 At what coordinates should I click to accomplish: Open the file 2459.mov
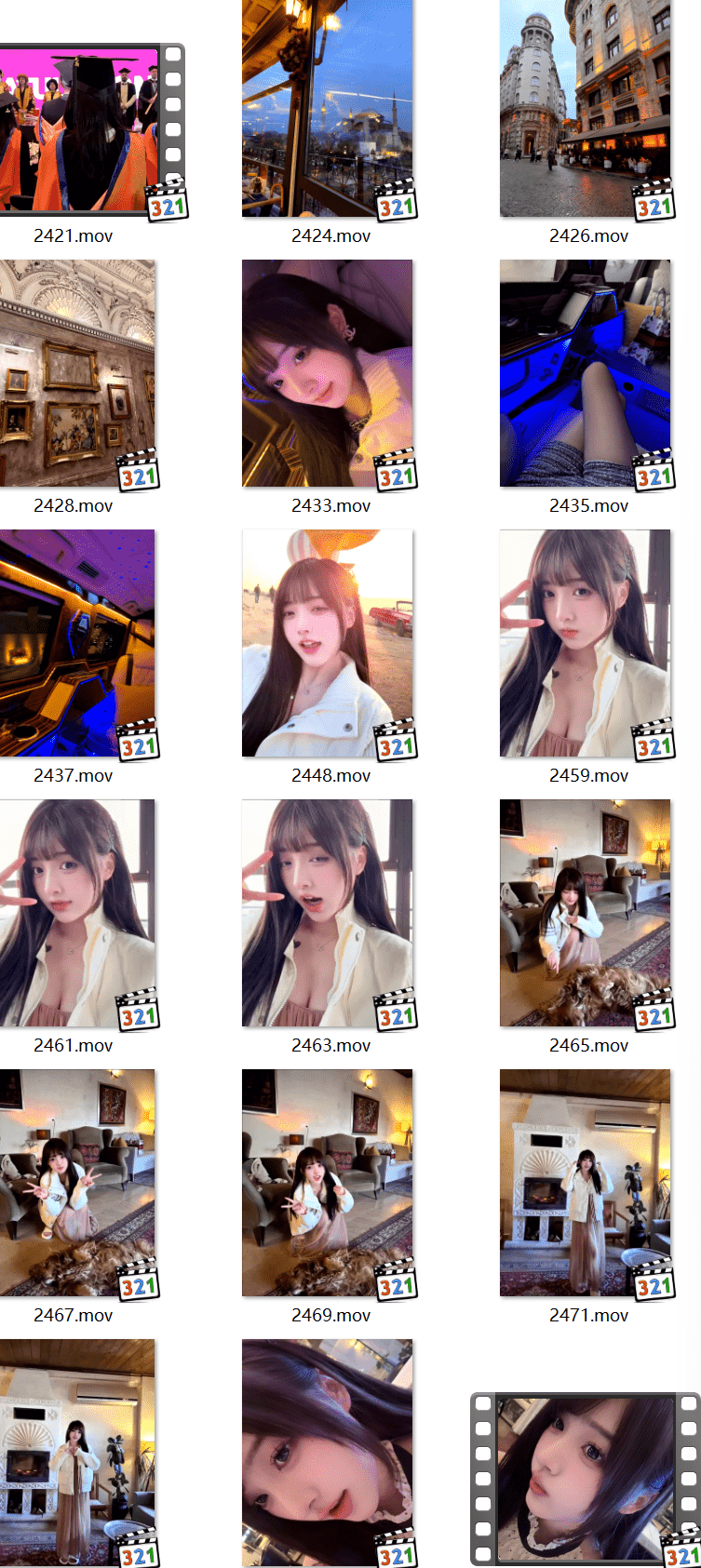[585, 644]
